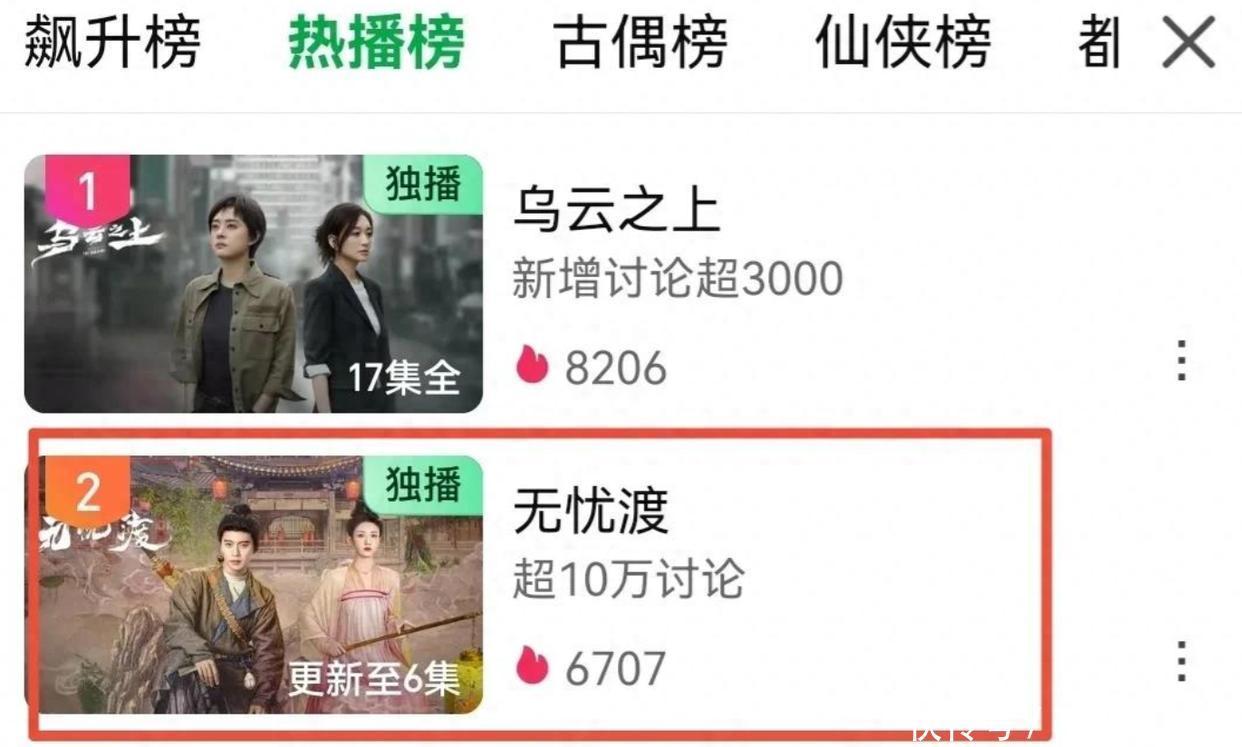
Task: Open the 古偶榜 ranking tab
Action: click(641, 42)
